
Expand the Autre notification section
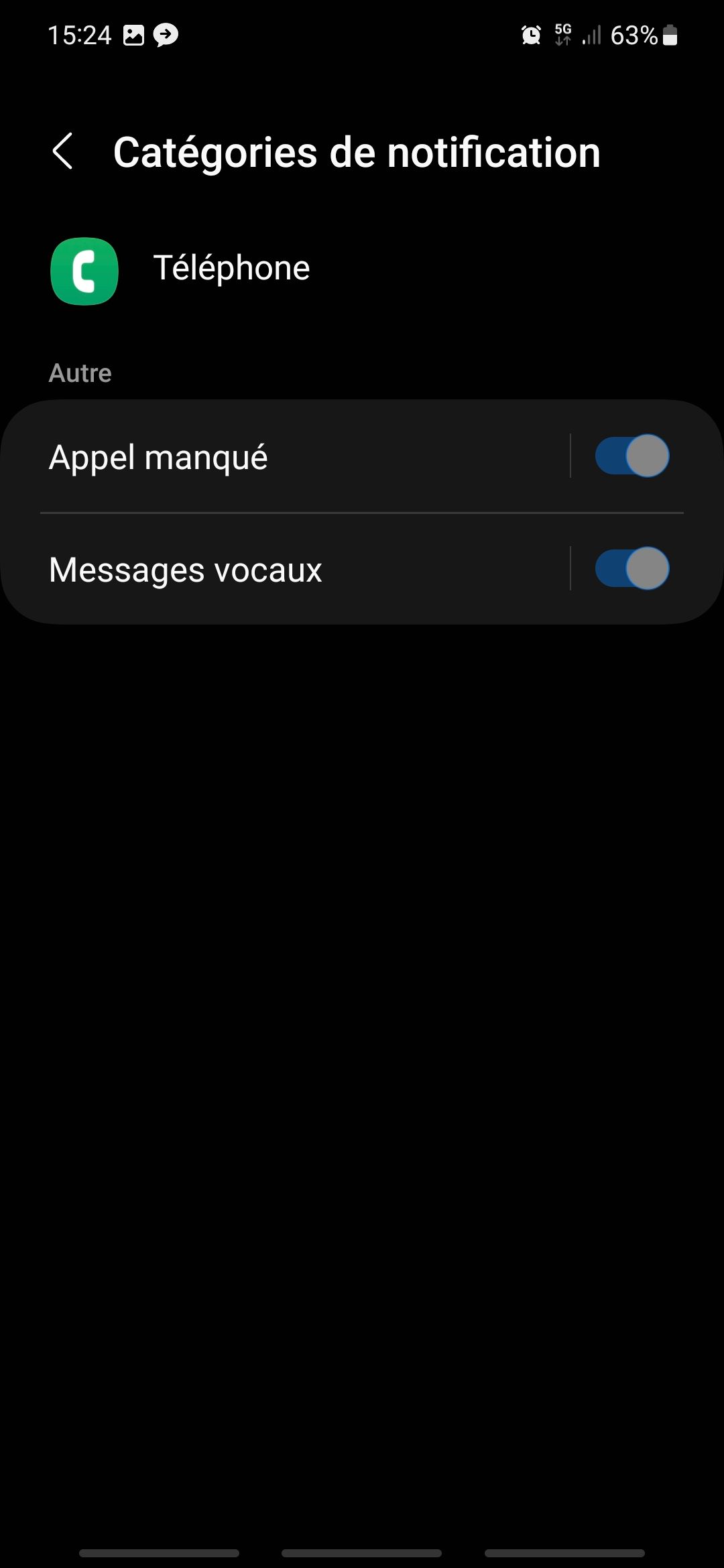[x=80, y=373]
